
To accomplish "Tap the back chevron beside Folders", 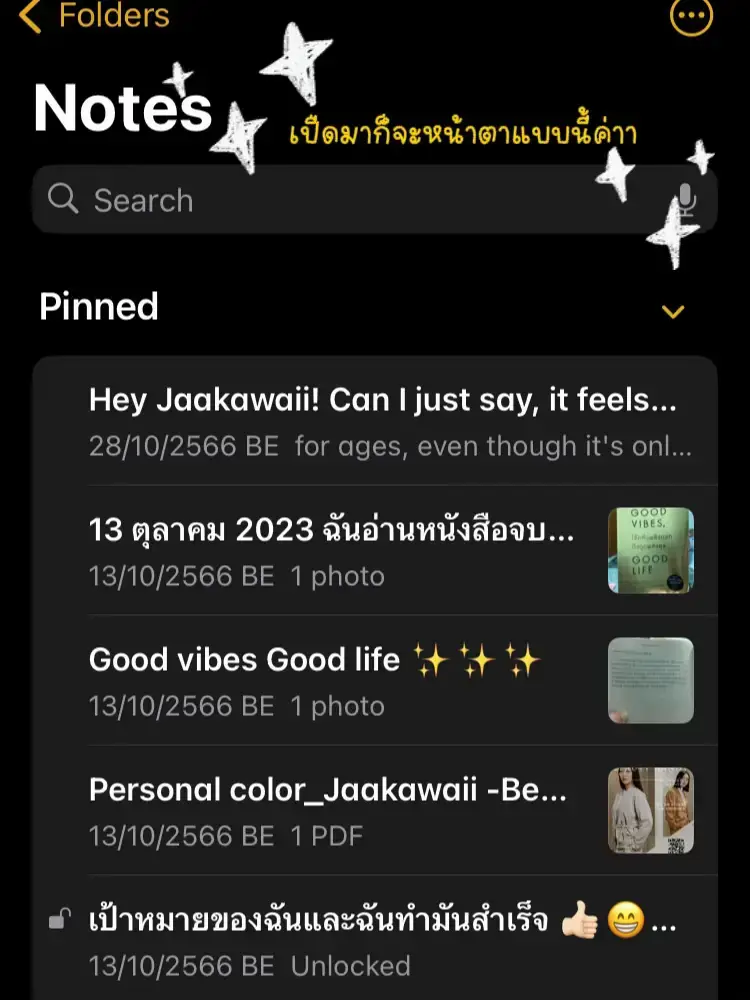I will pos(31,16).
